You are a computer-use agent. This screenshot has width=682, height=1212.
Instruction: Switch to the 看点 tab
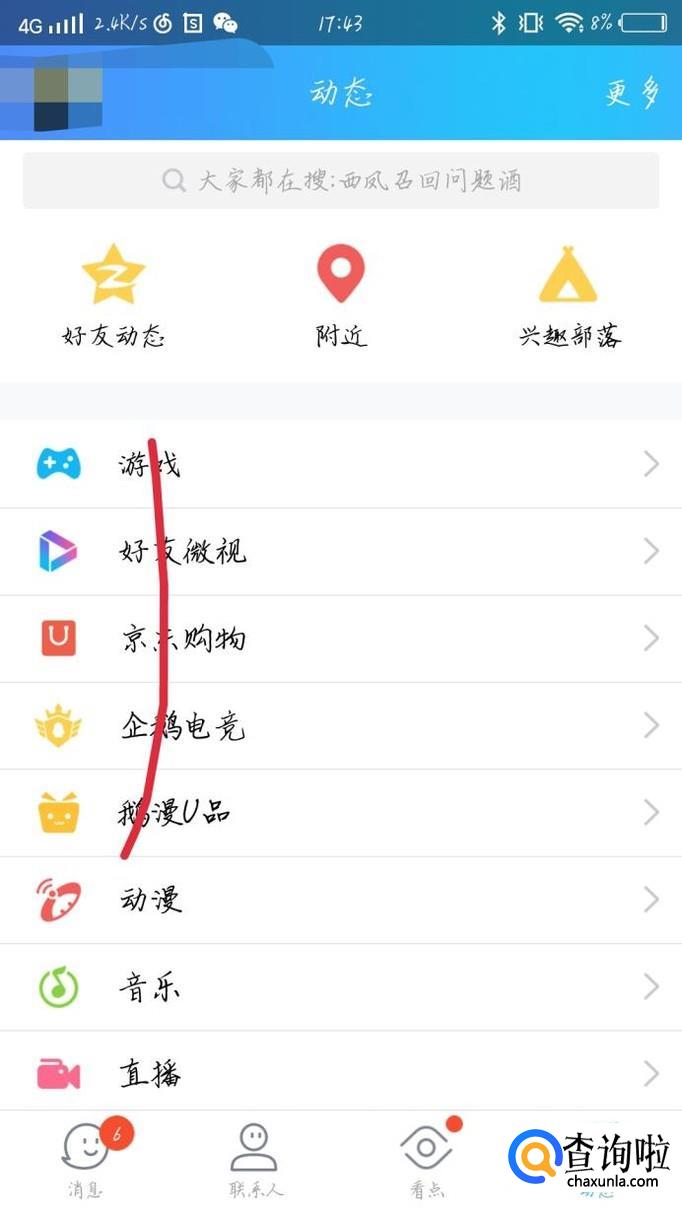tap(427, 1160)
